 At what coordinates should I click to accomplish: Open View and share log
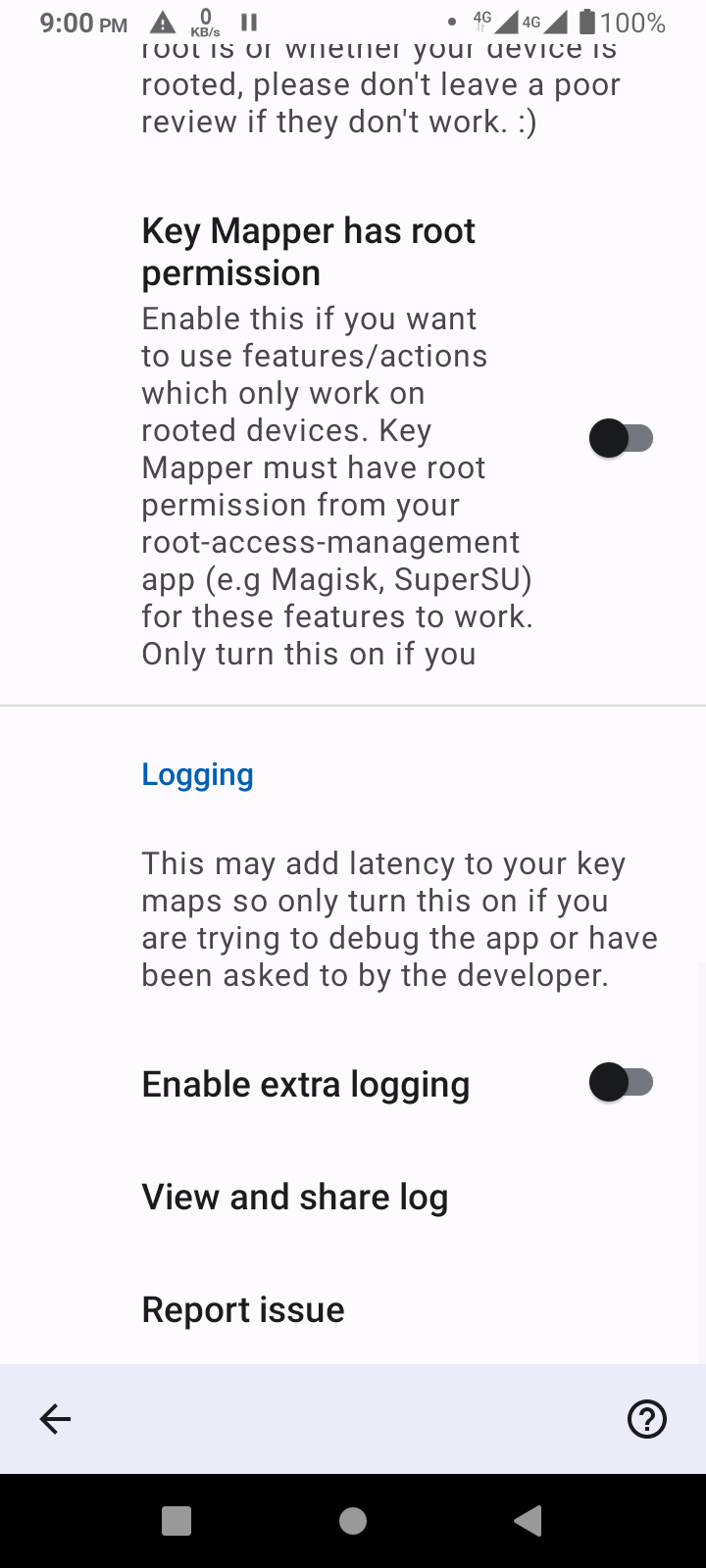click(353, 1197)
